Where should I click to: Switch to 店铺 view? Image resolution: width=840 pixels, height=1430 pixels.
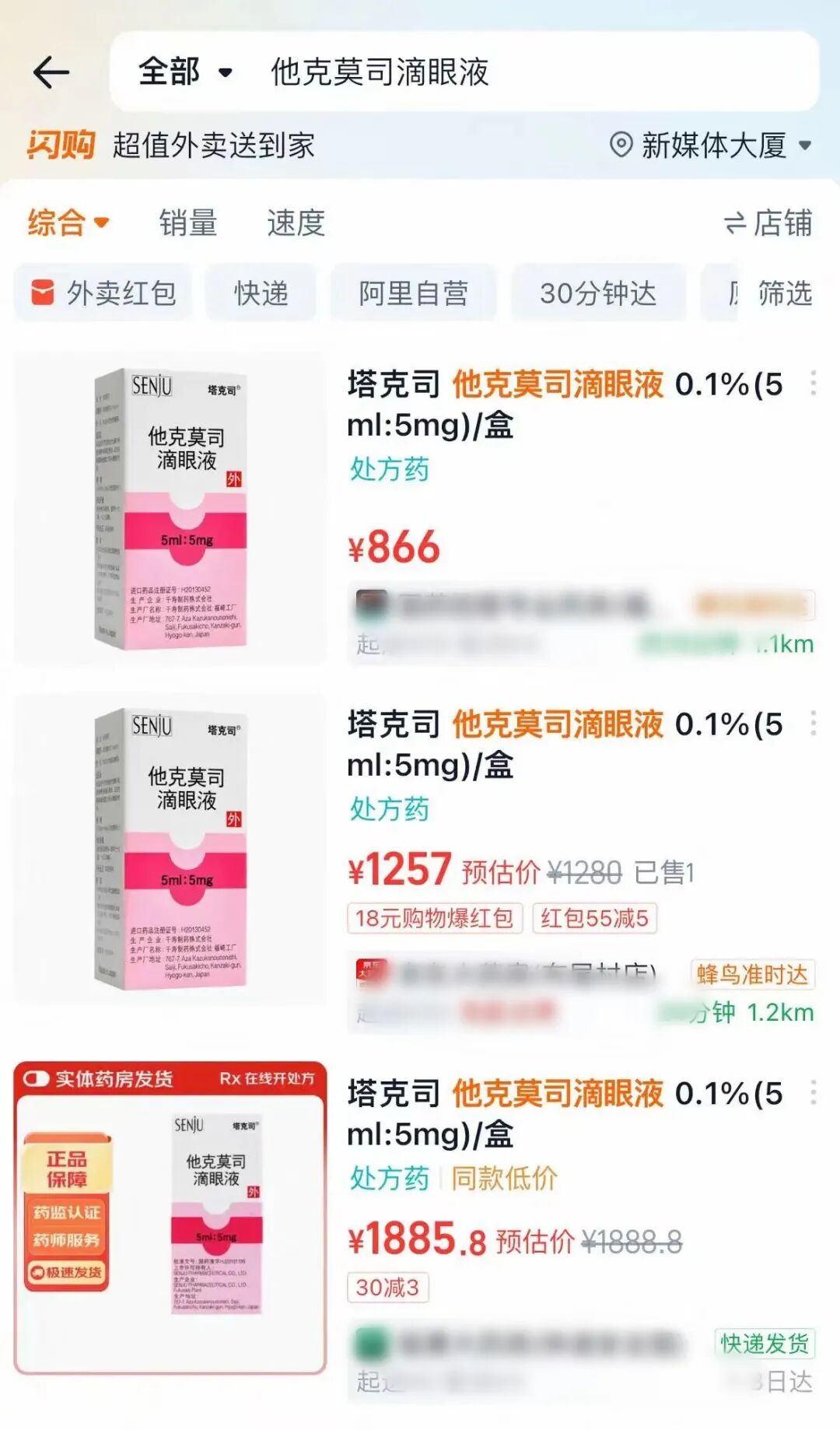tap(768, 223)
